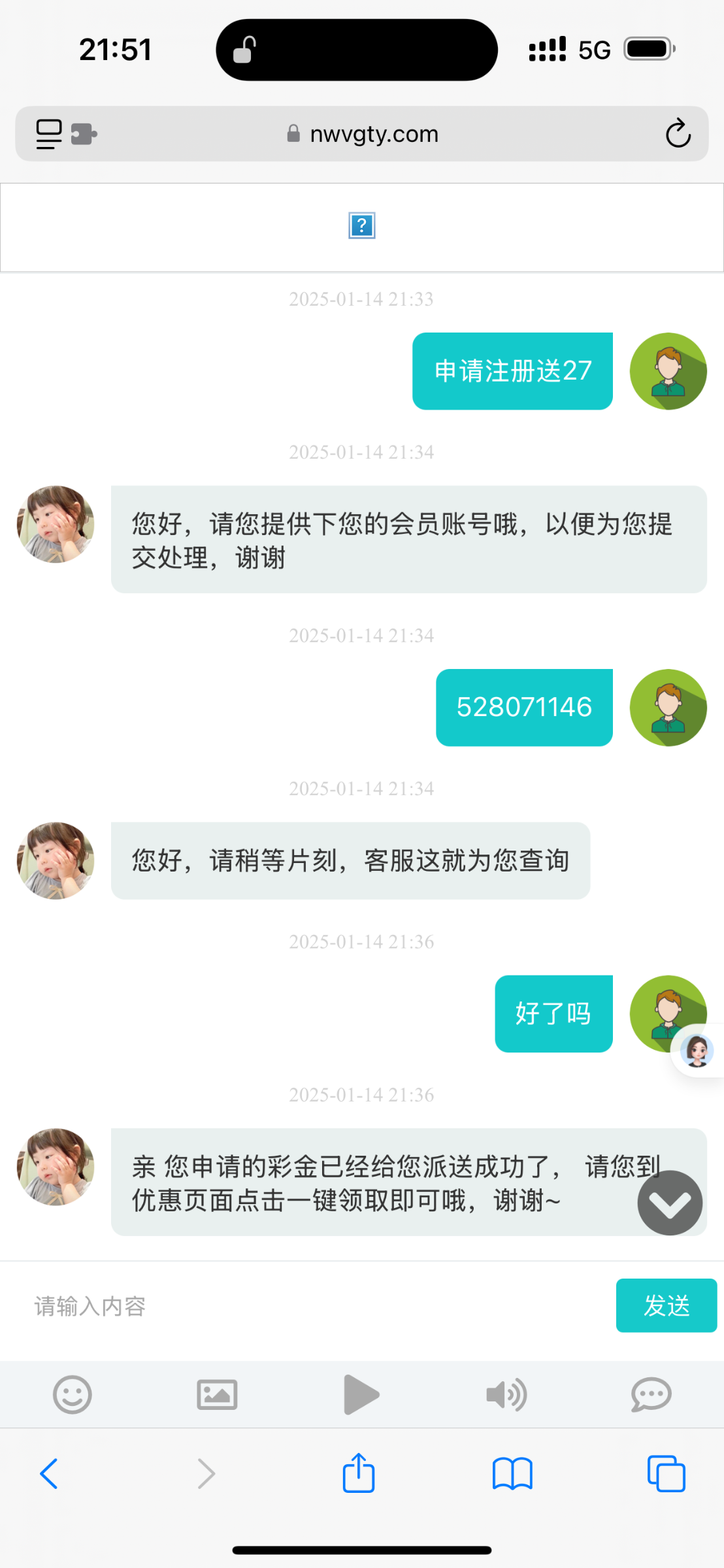Image resolution: width=724 pixels, height=1568 pixels.
Task: Open the floating customer service avatar
Action: click(x=697, y=1051)
